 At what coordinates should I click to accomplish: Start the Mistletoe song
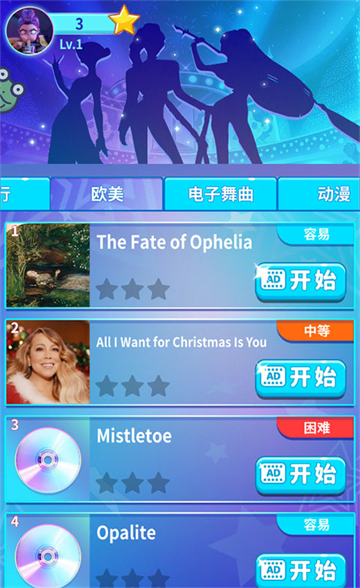[300, 475]
